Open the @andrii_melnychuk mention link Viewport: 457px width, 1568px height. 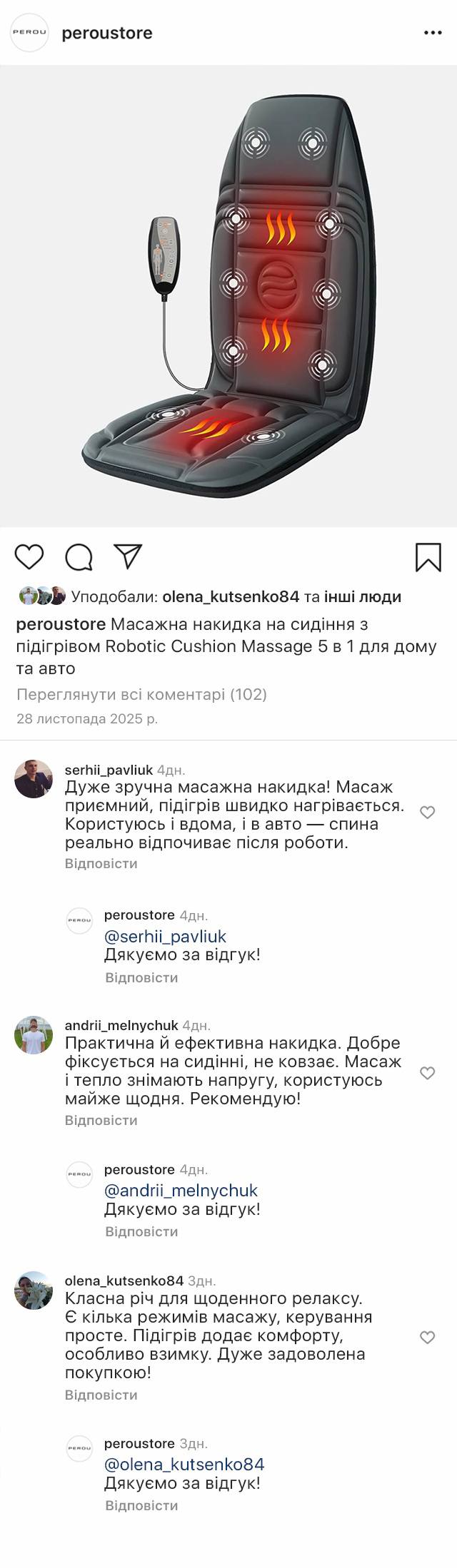tap(181, 1191)
